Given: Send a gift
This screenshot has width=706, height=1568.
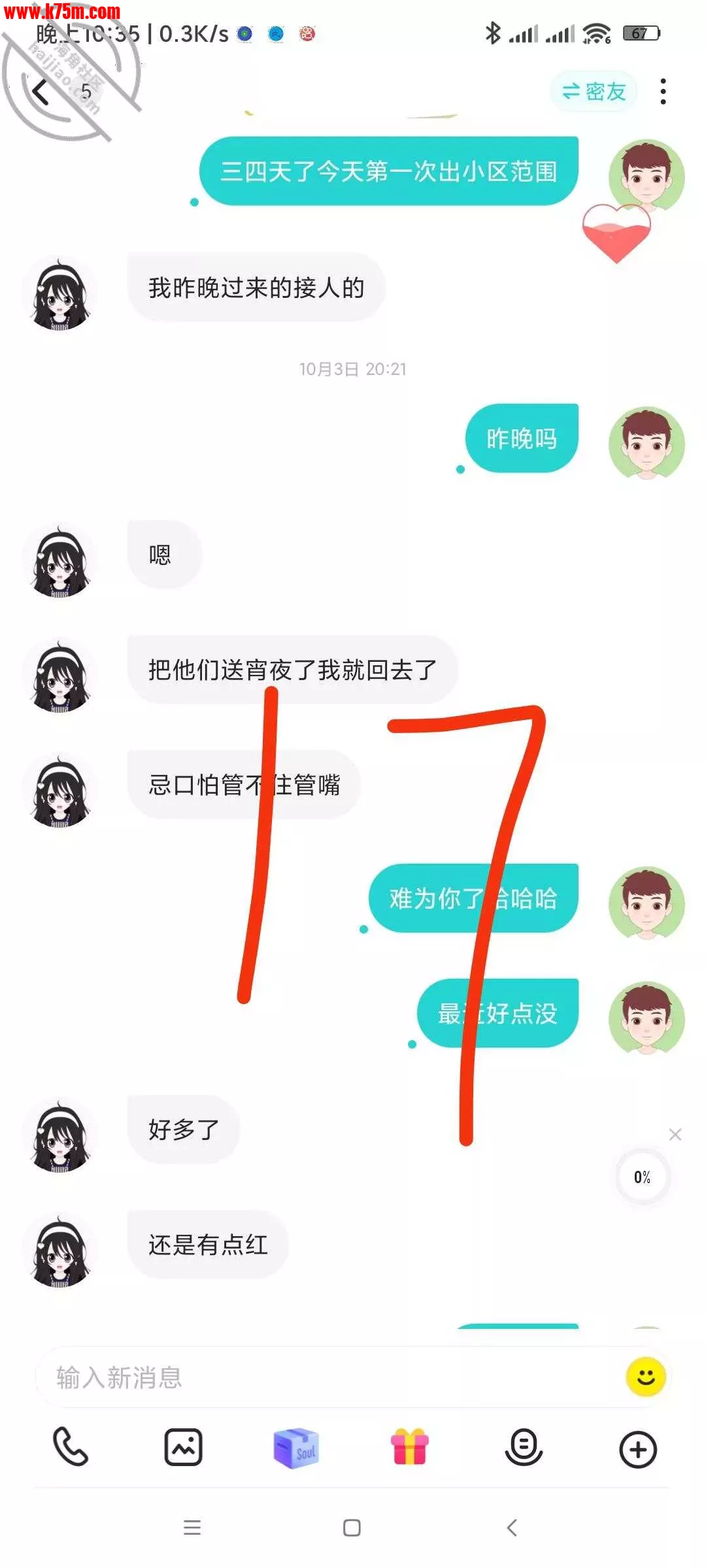Looking at the screenshot, I should click(410, 1447).
